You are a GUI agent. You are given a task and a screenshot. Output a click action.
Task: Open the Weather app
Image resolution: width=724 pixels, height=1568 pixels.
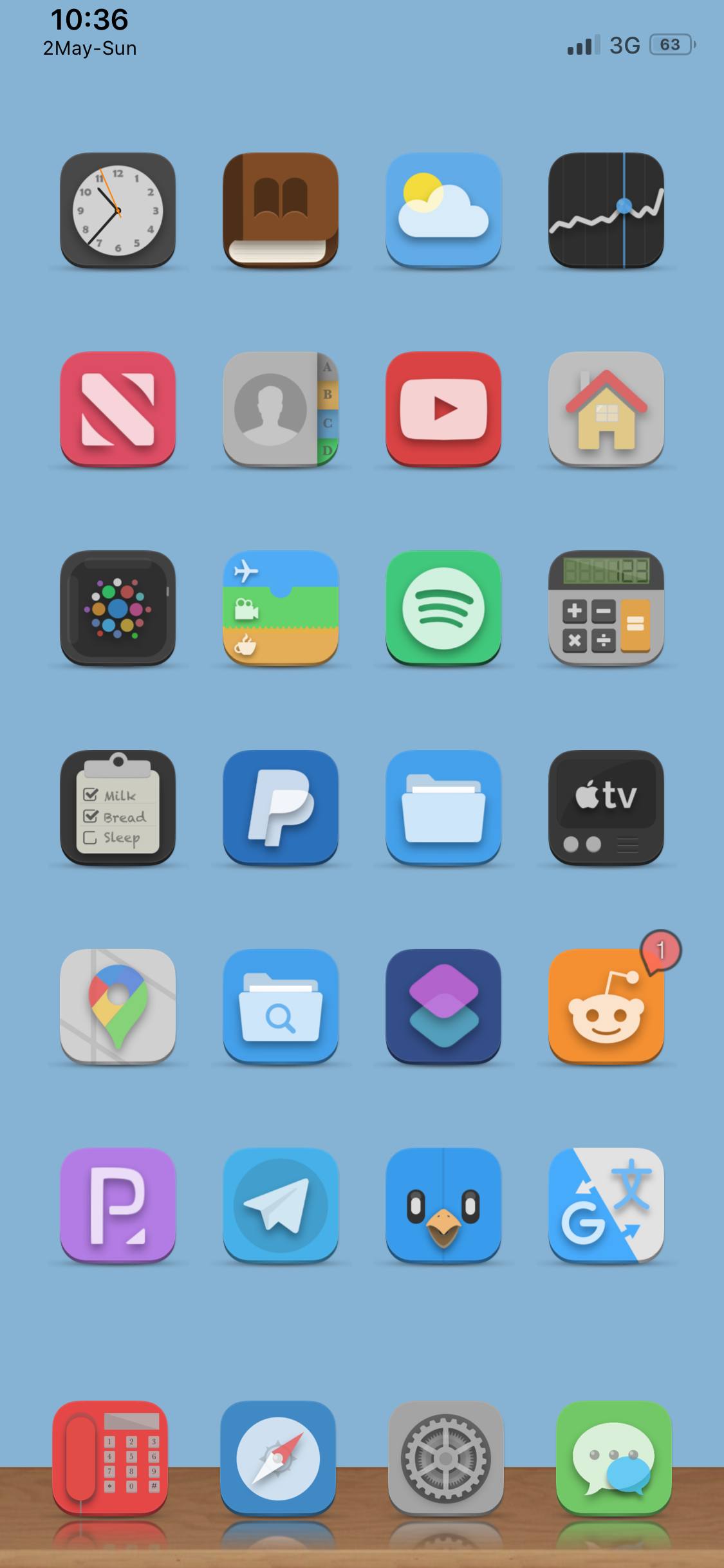coord(443,210)
